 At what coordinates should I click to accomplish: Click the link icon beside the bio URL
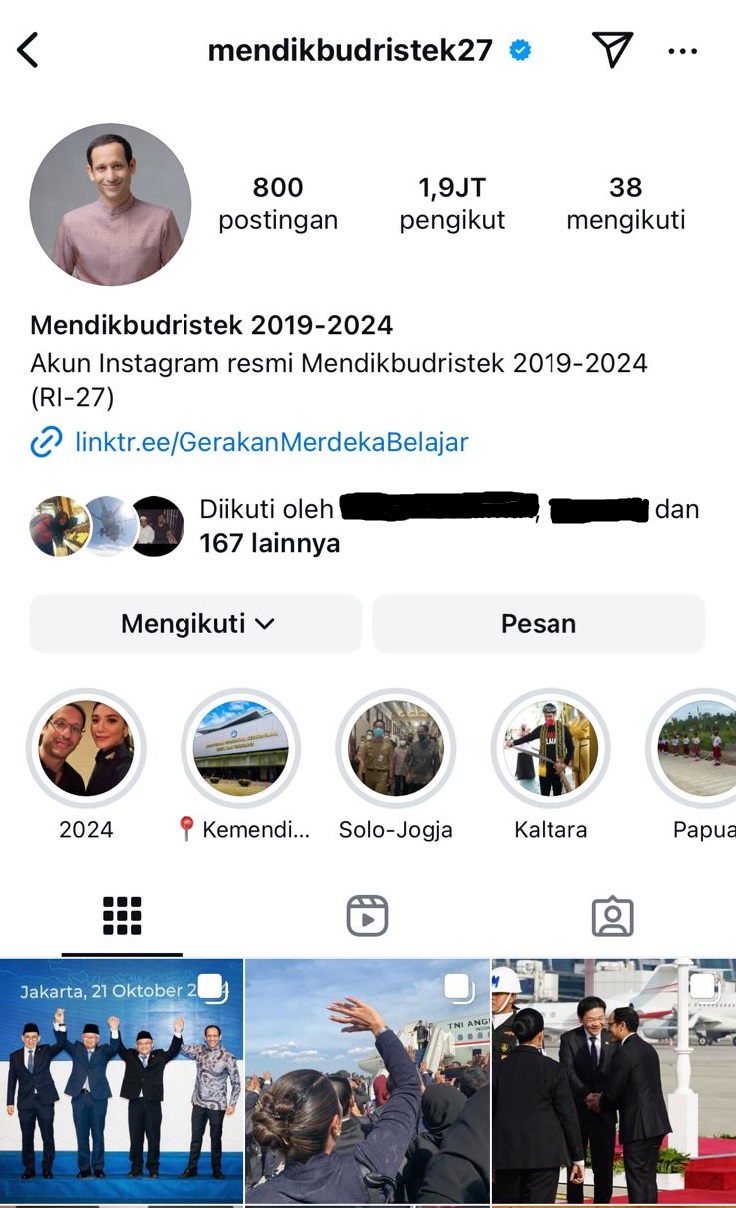pos(43,441)
